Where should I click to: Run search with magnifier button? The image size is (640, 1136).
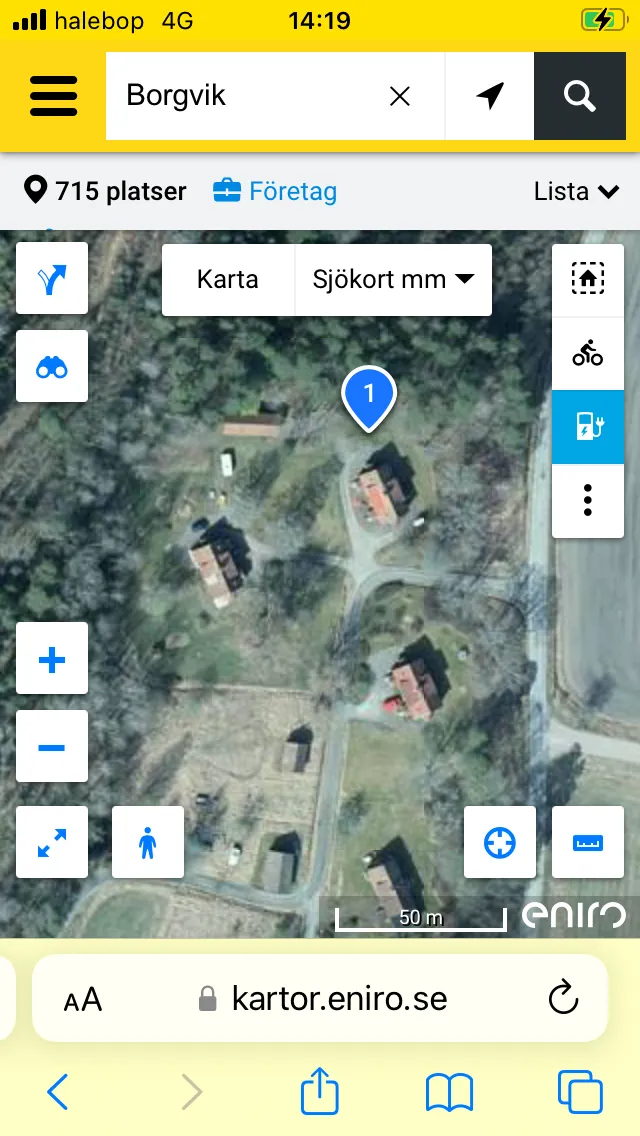(x=580, y=96)
